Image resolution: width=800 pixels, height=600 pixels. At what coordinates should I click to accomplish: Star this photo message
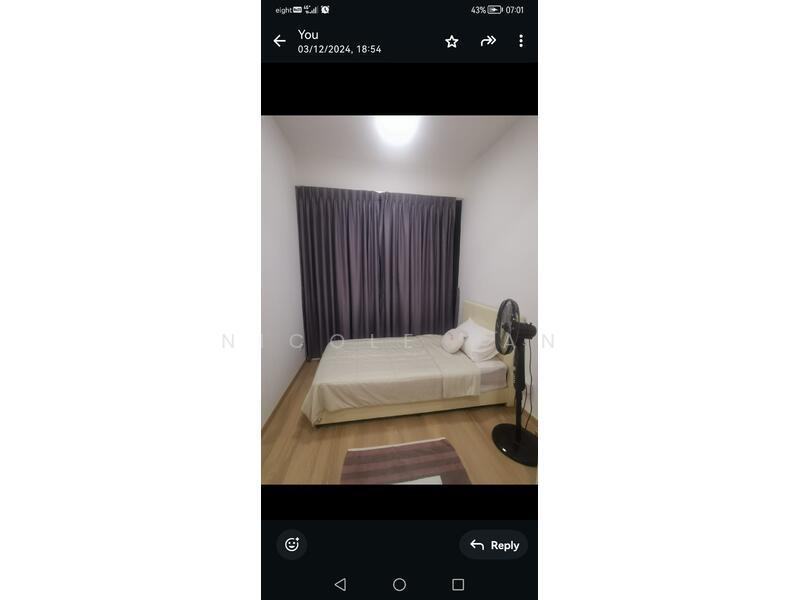451,41
